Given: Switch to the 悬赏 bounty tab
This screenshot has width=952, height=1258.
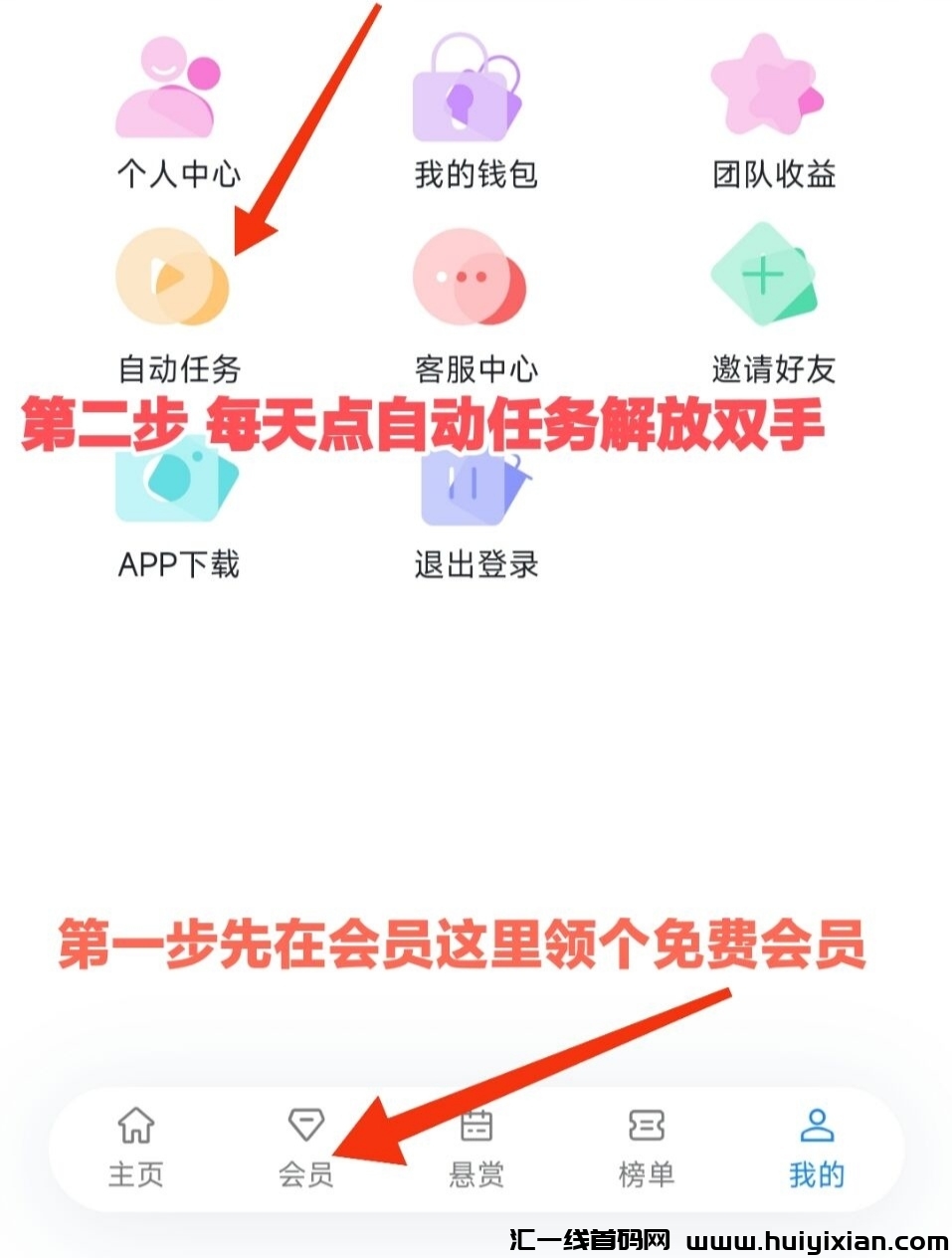Looking at the screenshot, I should (476, 1148).
